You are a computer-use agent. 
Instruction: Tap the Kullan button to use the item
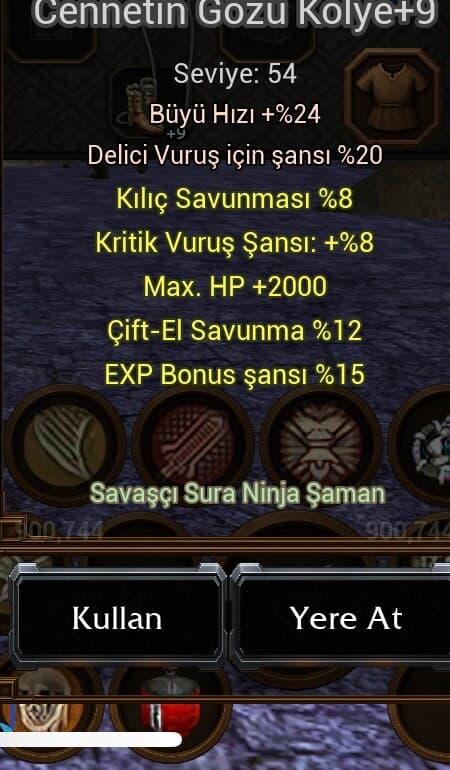[x=117, y=617]
